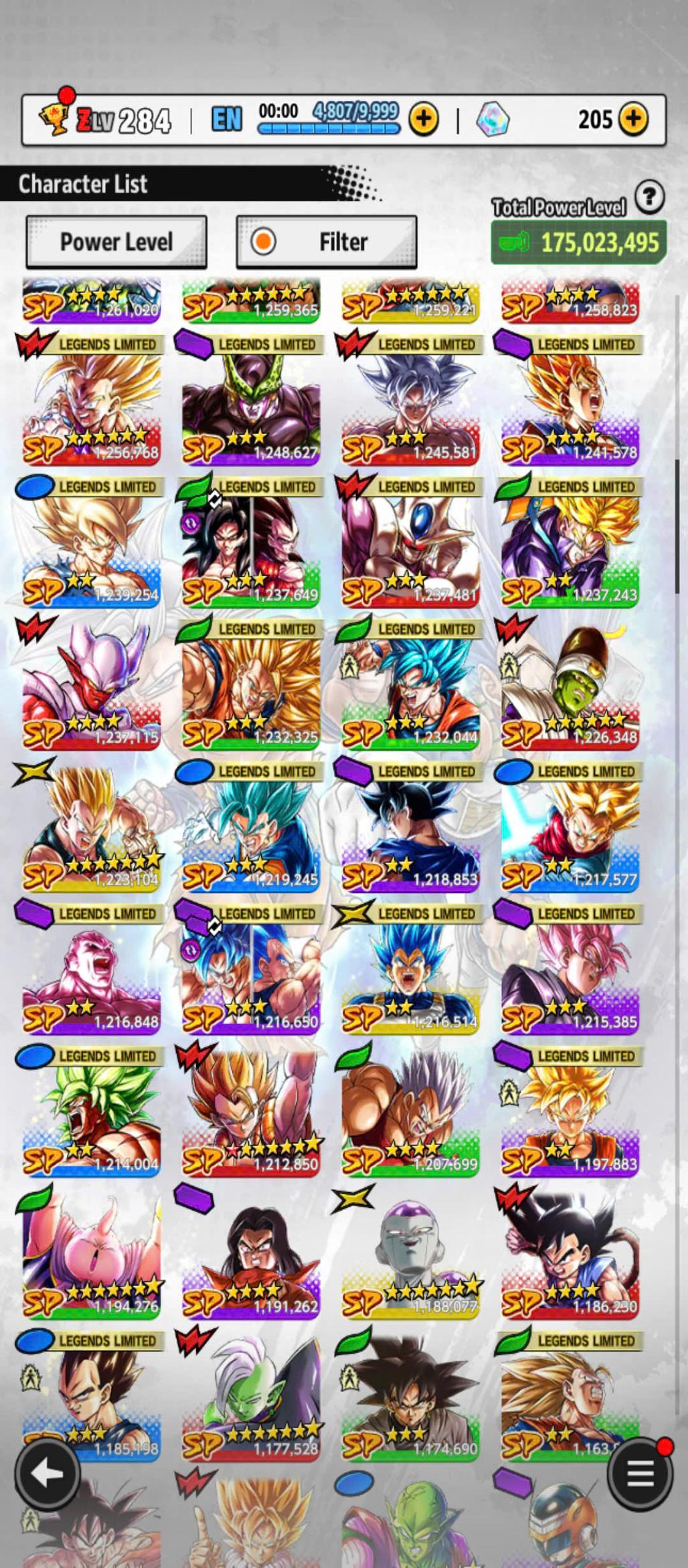
Task: Open the Filter options
Action: coord(327,242)
